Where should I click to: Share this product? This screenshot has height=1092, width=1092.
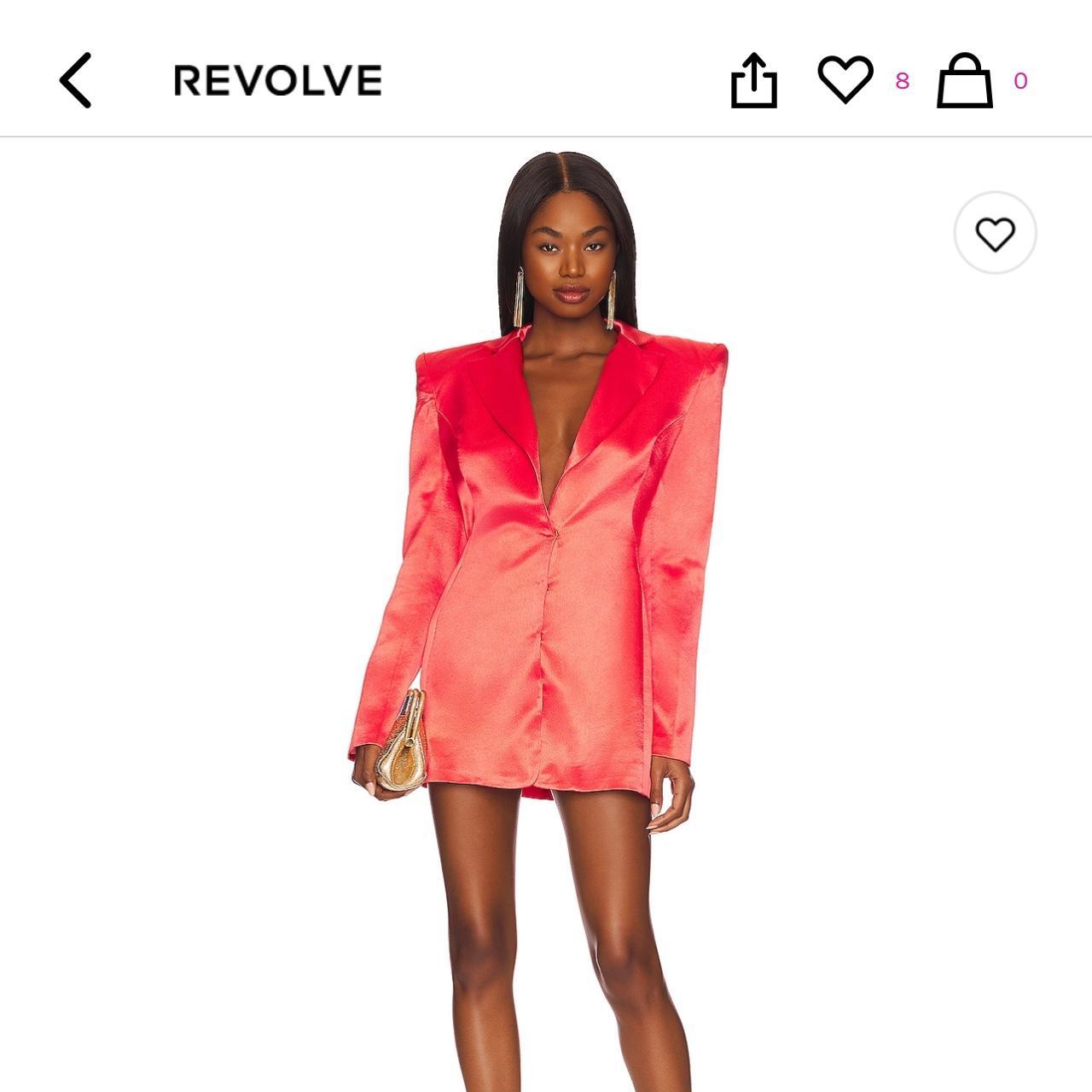click(x=754, y=81)
